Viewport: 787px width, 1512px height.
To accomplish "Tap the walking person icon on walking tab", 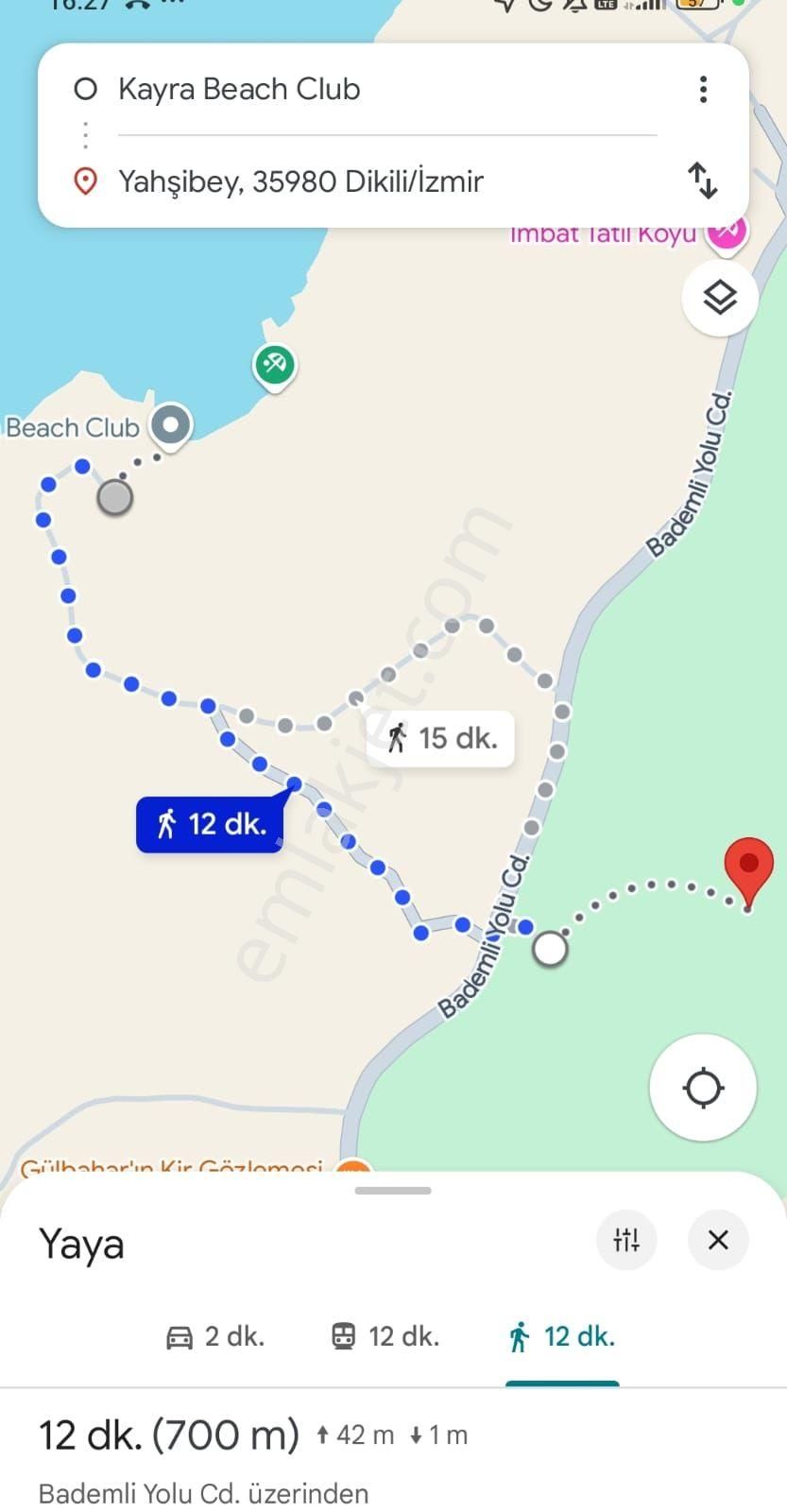I will pyautogui.click(x=519, y=1336).
